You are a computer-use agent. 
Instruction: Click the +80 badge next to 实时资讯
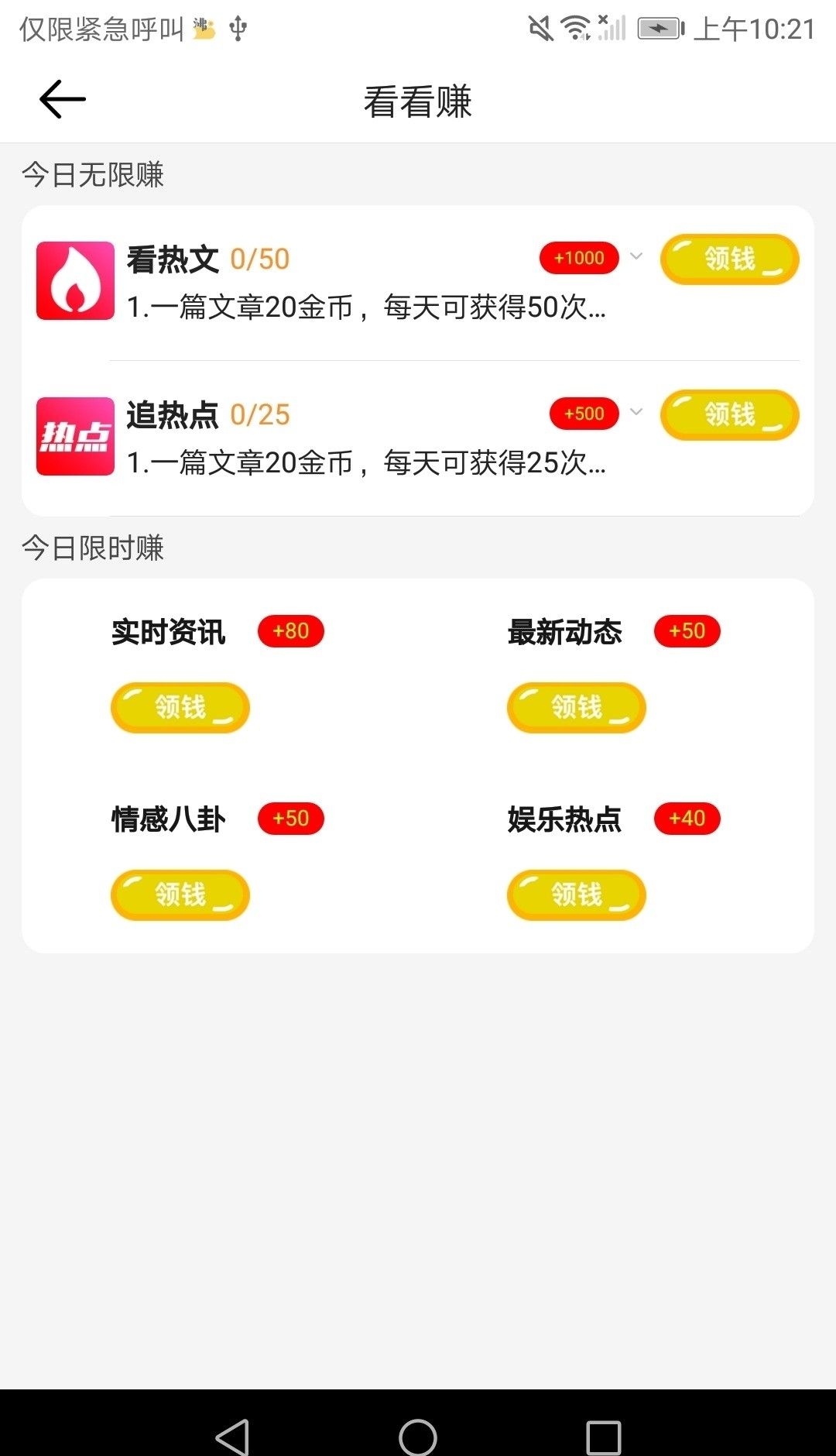click(x=290, y=631)
